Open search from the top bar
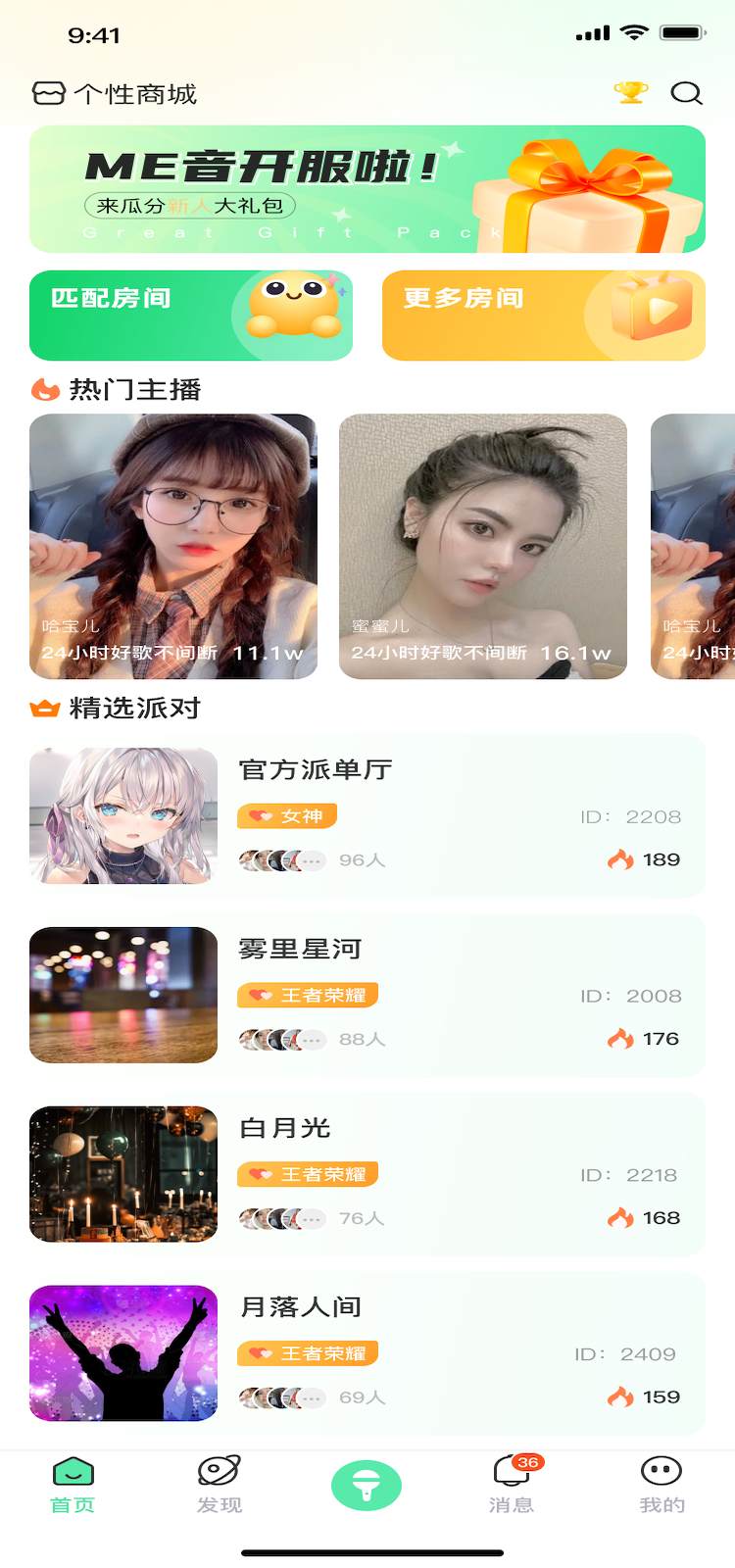 (687, 93)
